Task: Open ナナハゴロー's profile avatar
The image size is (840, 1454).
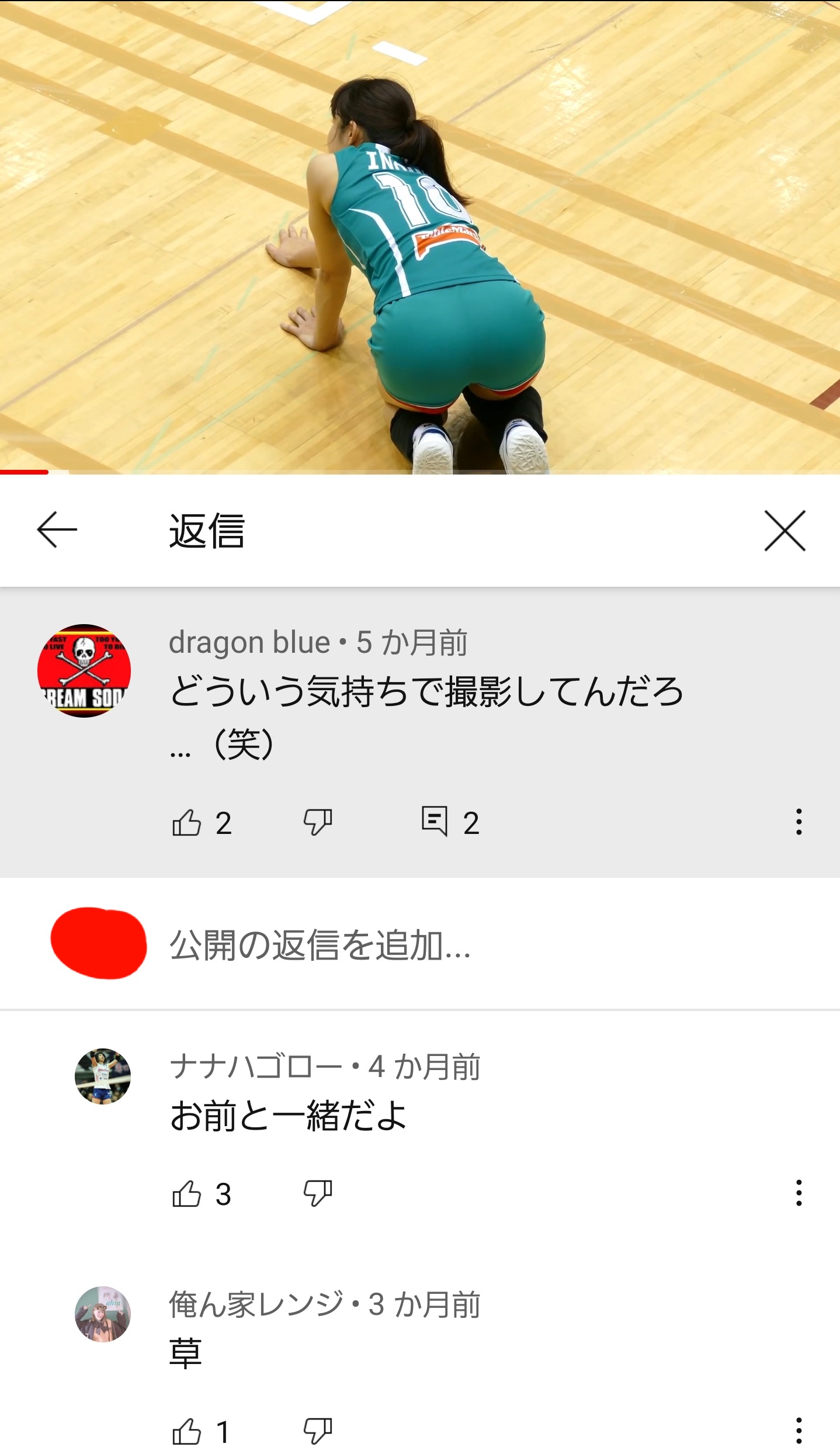Action: point(103,1076)
